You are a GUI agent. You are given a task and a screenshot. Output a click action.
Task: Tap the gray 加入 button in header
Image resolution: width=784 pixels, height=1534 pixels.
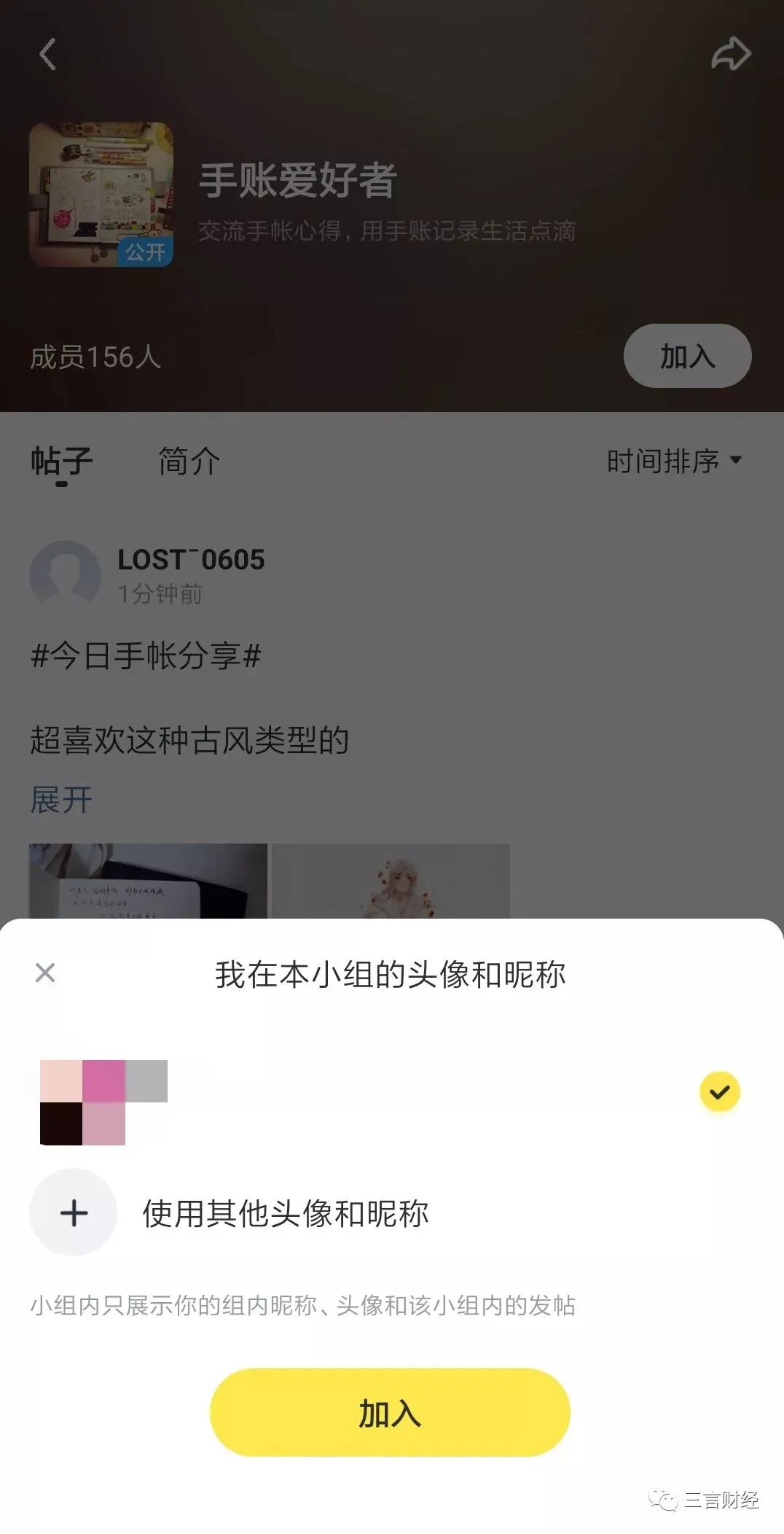tap(687, 356)
